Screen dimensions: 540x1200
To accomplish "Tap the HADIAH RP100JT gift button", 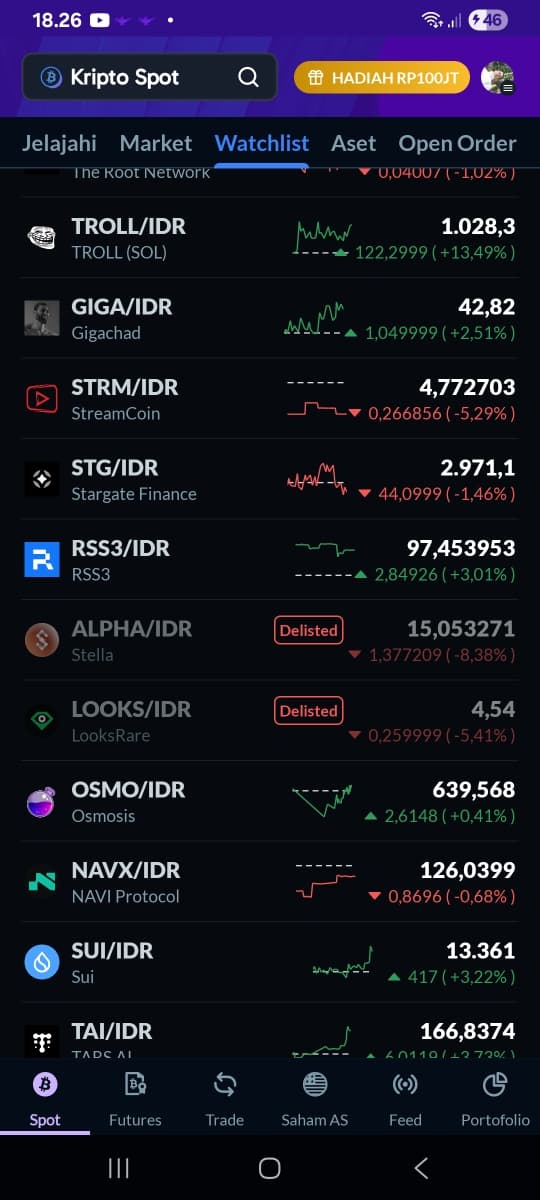I will [x=382, y=77].
